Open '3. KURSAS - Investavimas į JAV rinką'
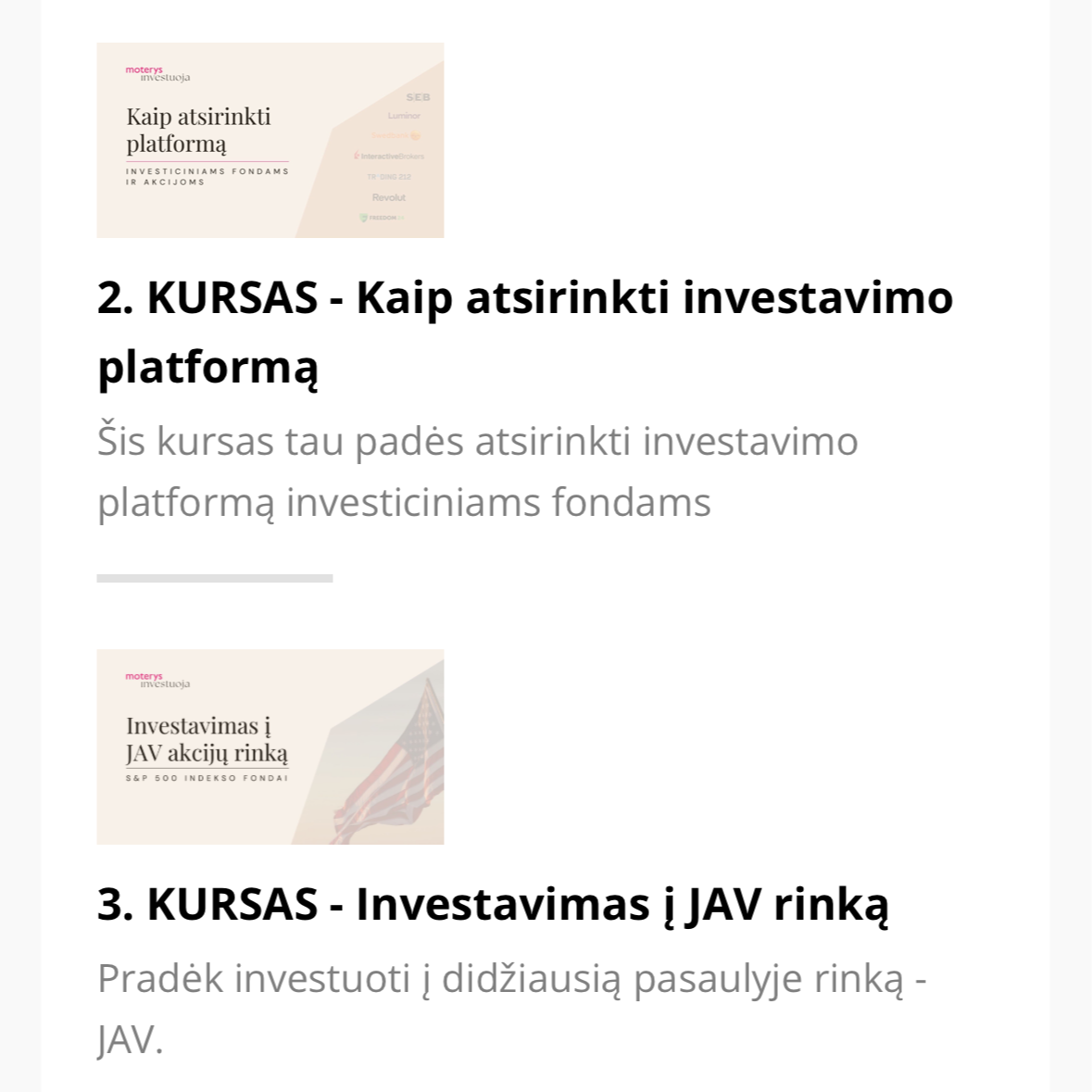Viewport: 1092px width, 1092px height. (493, 904)
